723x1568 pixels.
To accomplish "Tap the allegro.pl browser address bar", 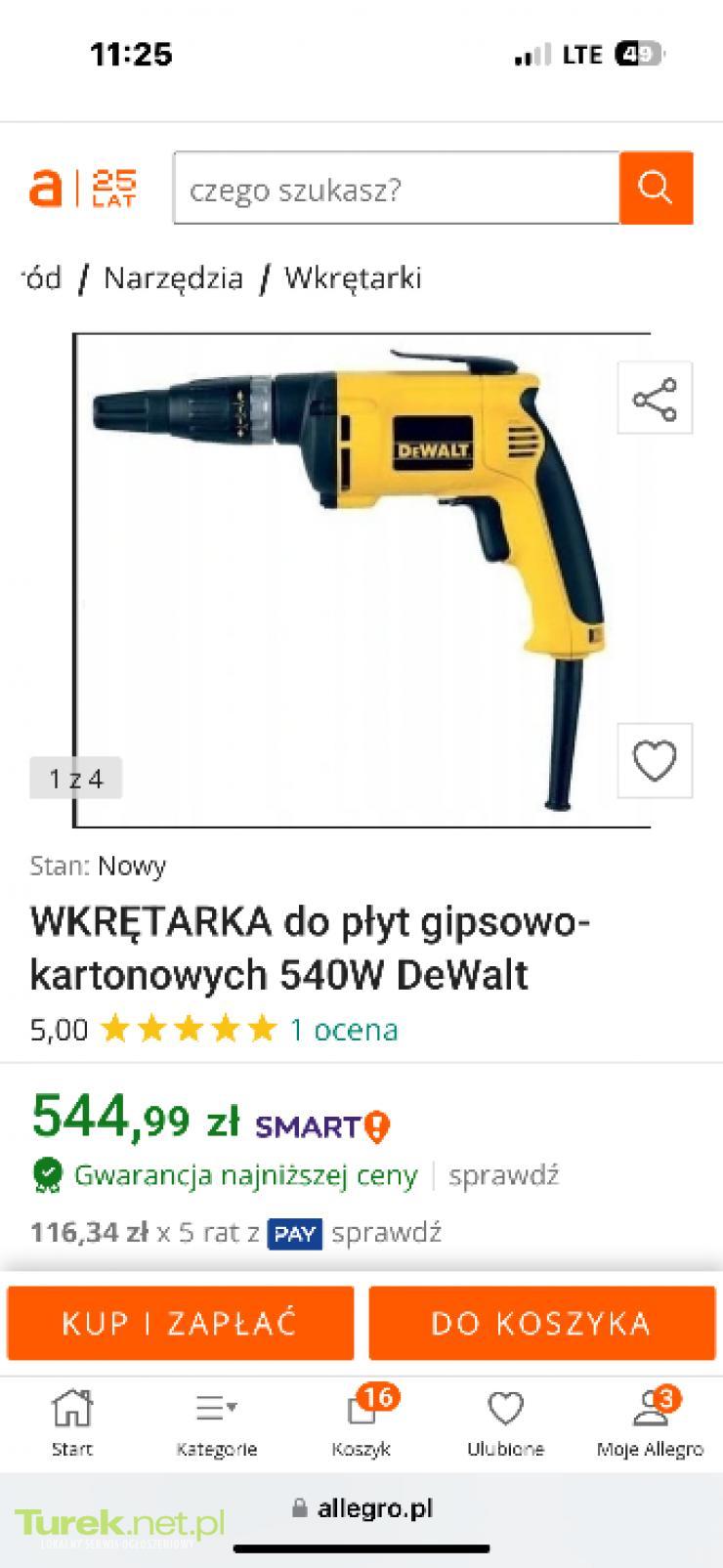I will coord(362,1508).
